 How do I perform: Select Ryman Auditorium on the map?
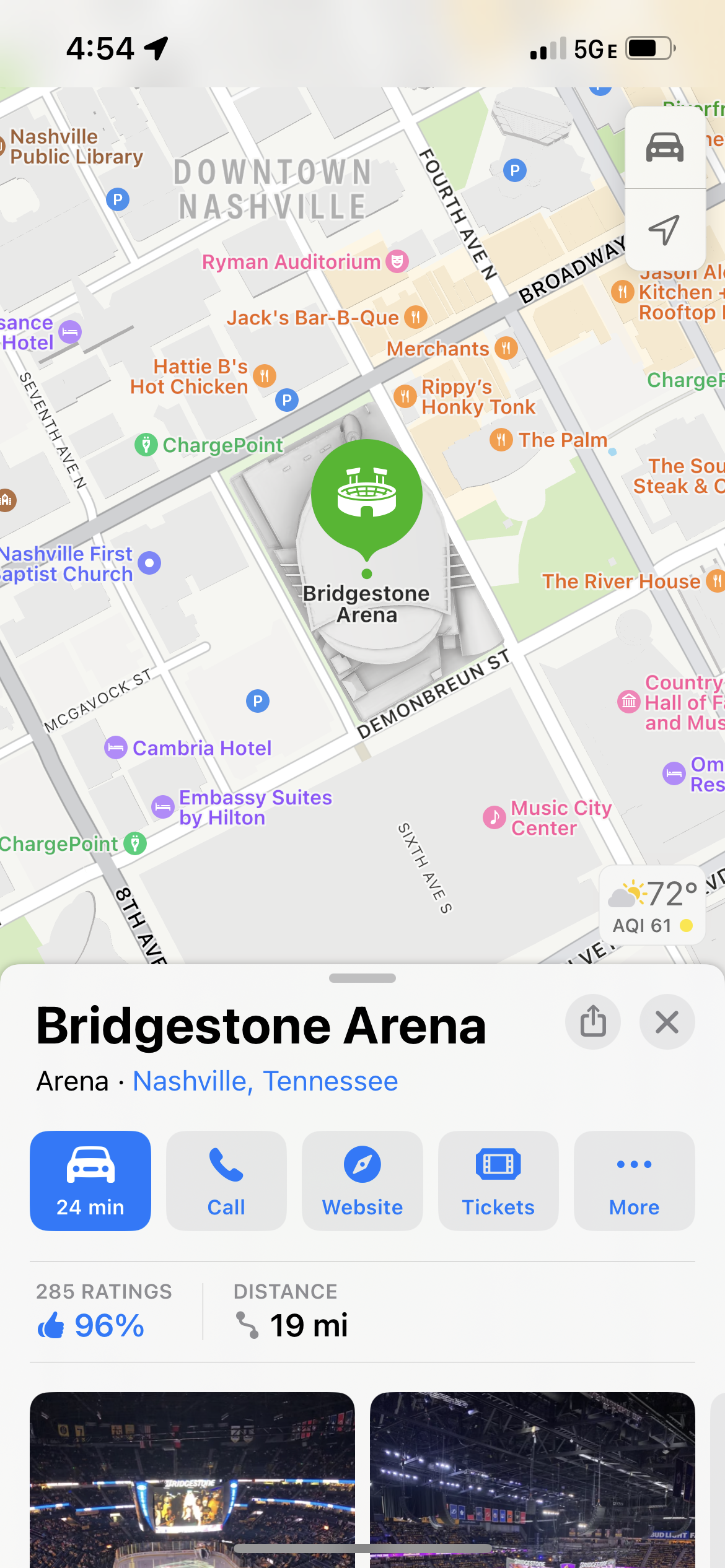point(397,261)
